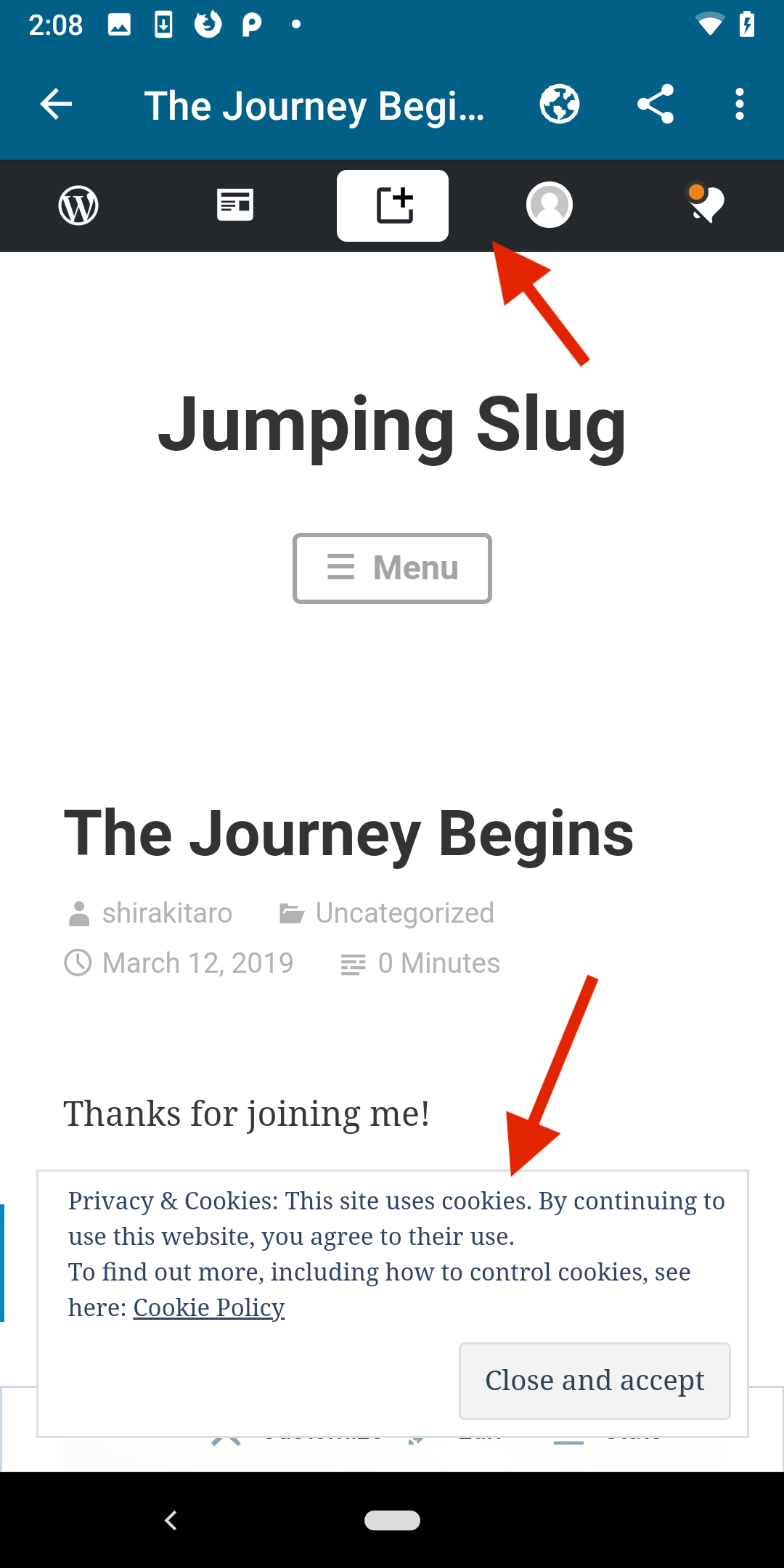Open the Reader icon
The image size is (784, 1568).
235,205
